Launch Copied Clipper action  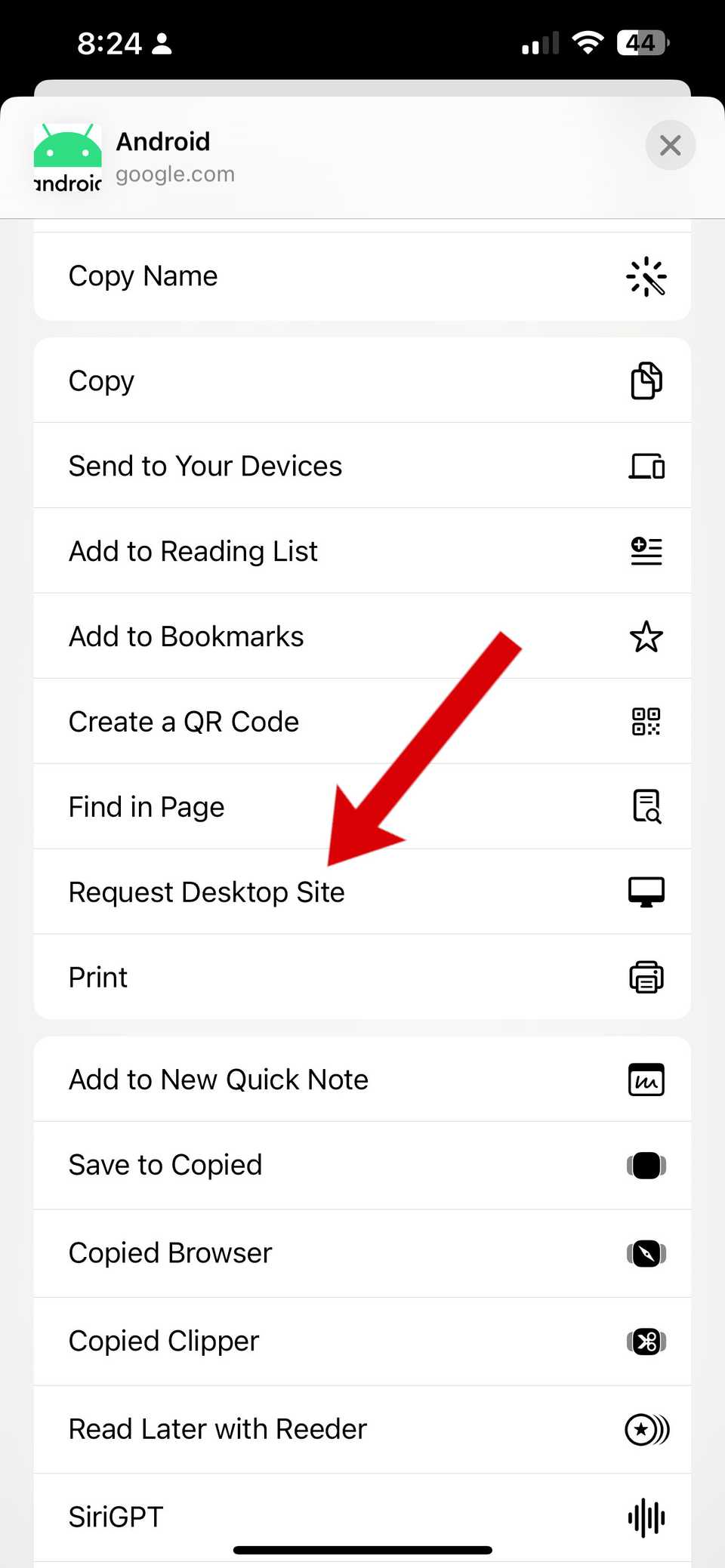click(362, 1342)
